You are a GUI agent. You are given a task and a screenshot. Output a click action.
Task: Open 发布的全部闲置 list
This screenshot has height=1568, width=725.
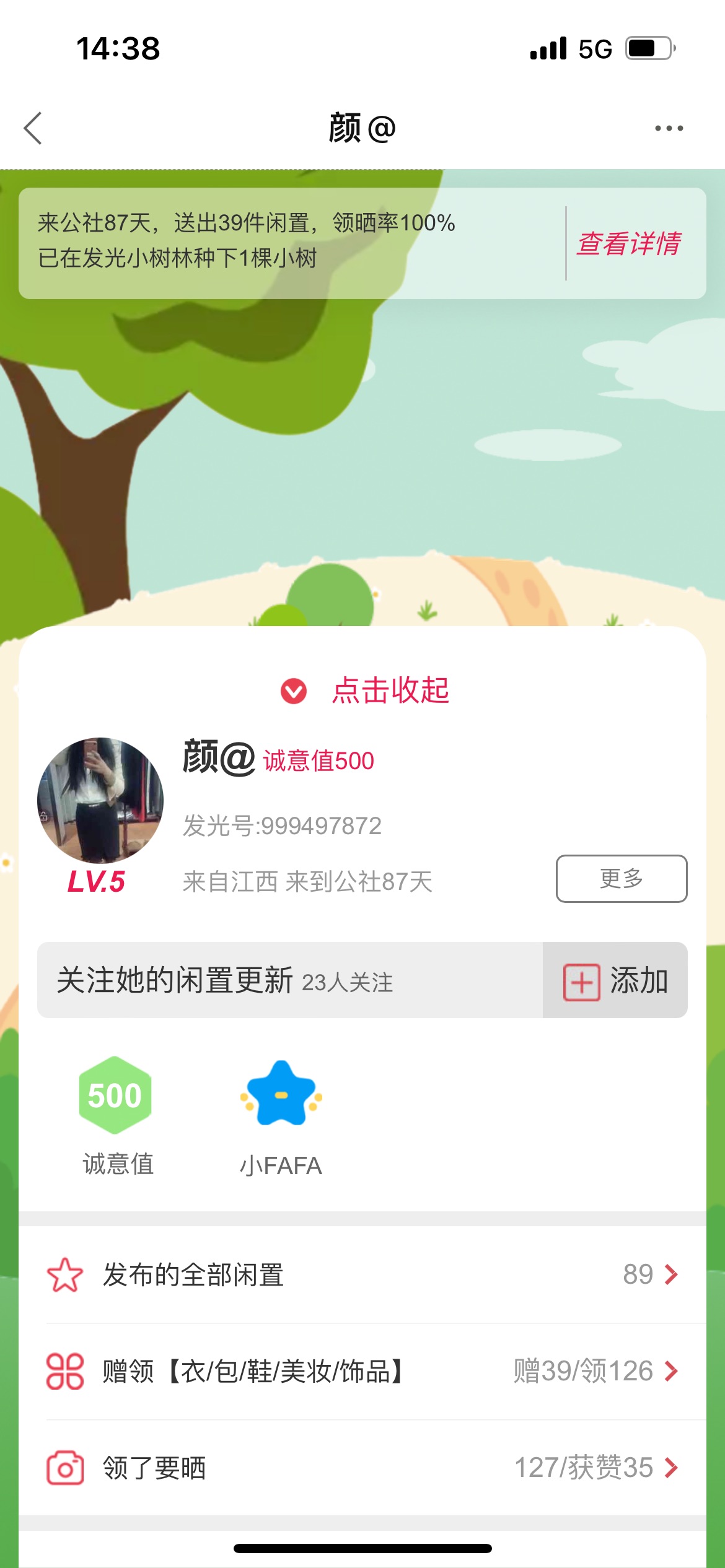[x=362, y=1274]
